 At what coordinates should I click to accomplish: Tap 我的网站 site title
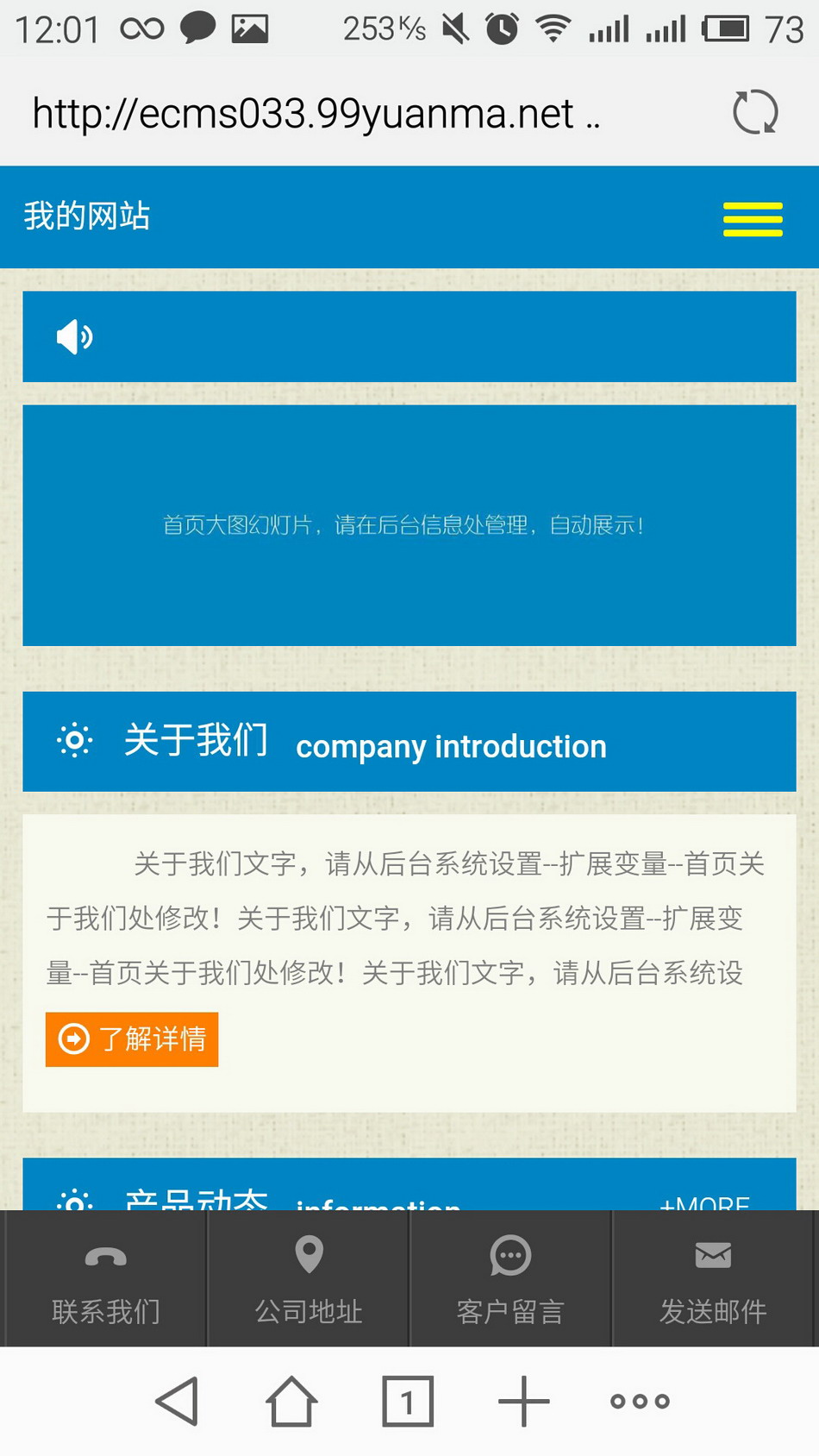(87, 216)
